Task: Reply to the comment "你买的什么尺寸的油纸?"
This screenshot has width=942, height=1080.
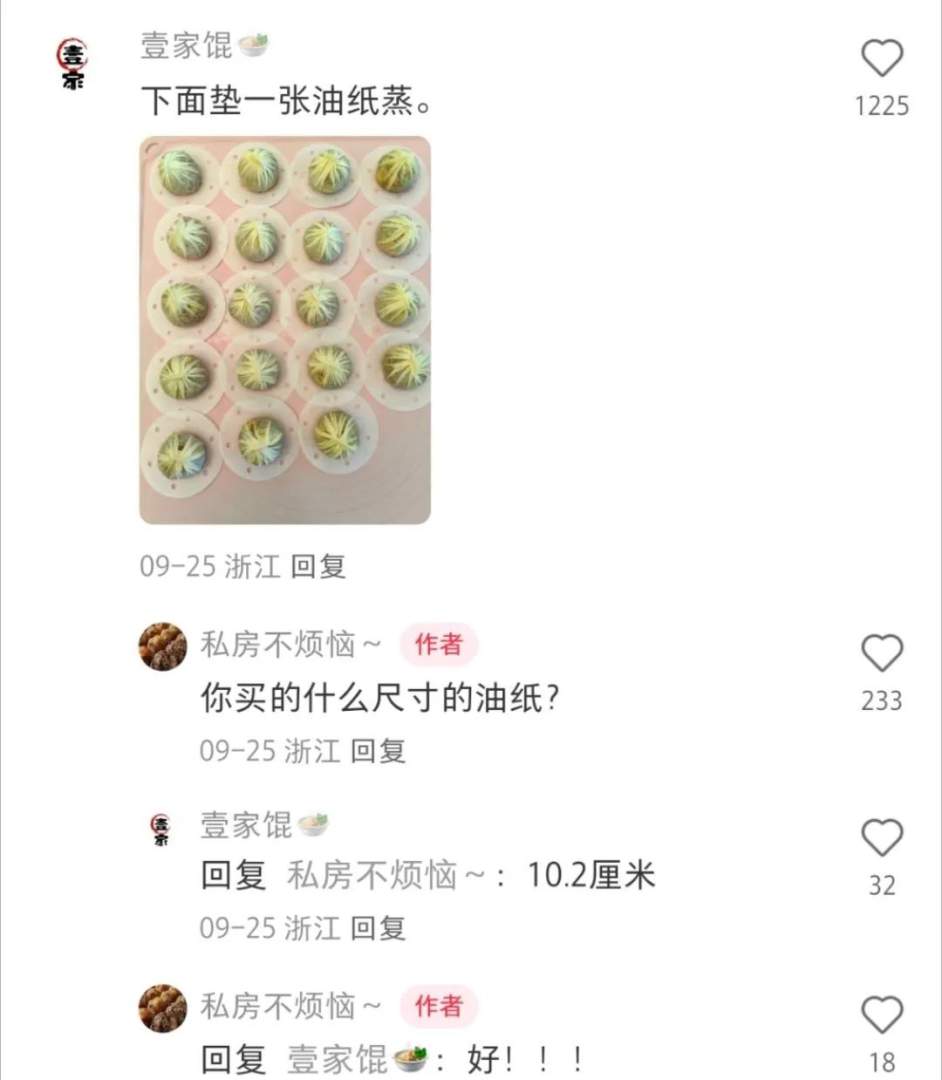Action: point(378,751)
